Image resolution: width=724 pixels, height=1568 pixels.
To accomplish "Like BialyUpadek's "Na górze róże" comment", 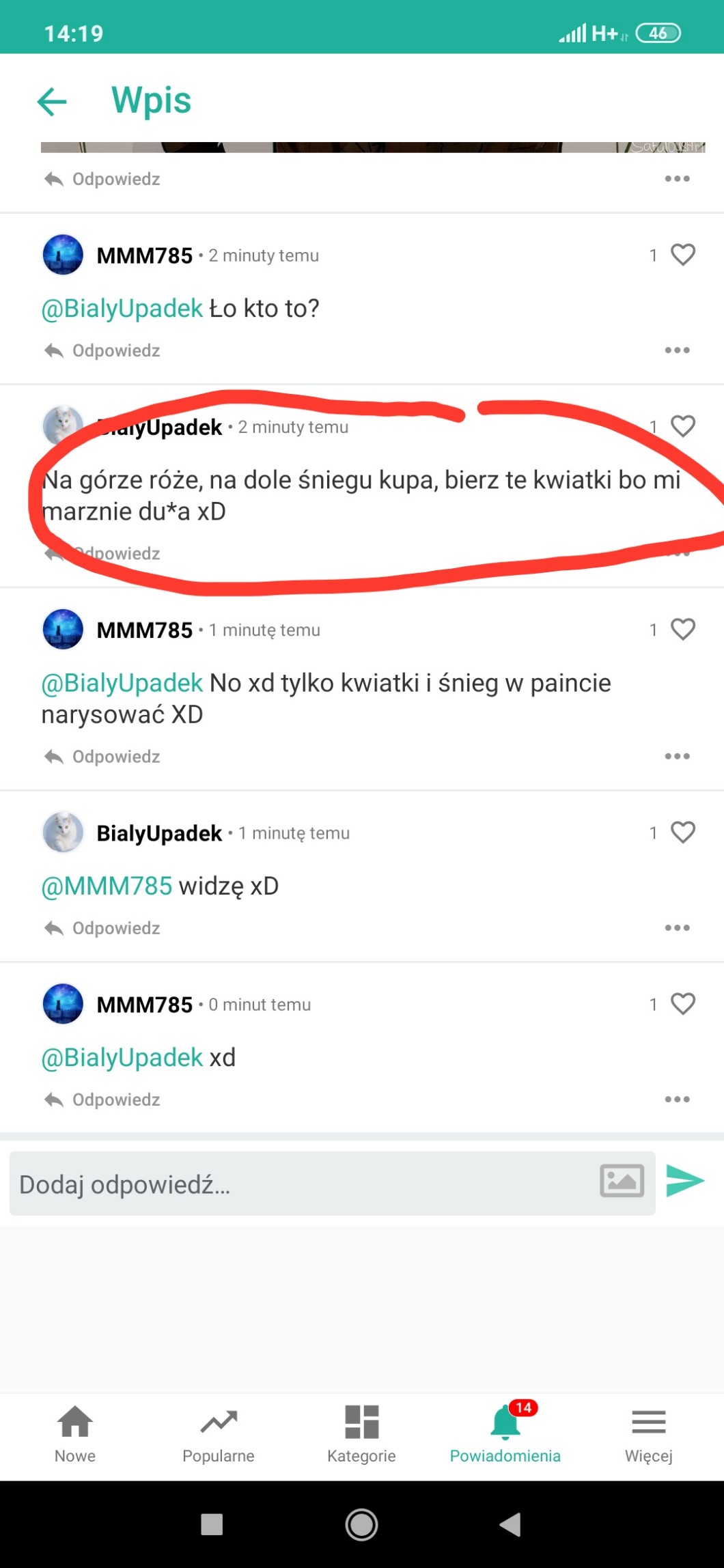I will coord(682,426).
